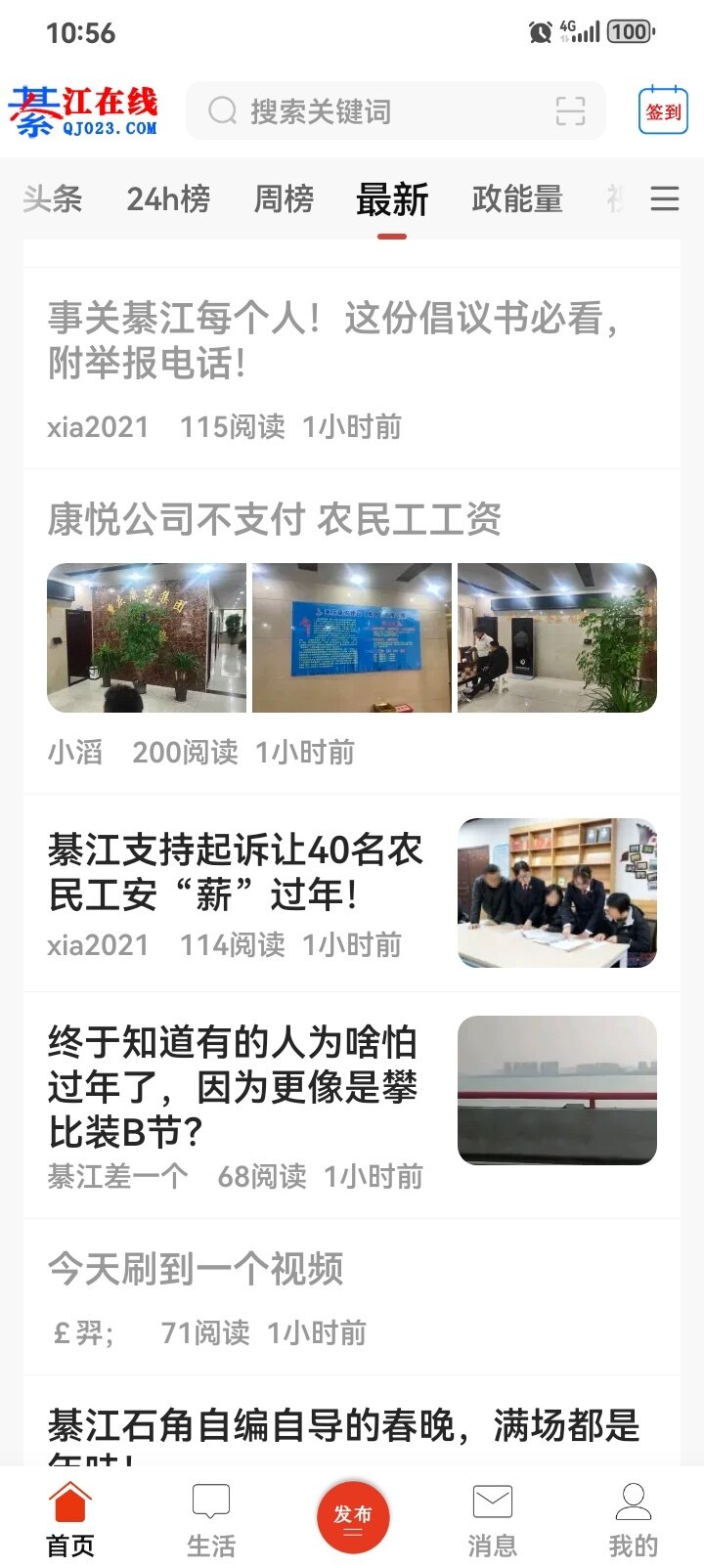The height and width of the screenshot is (1568, 704).
Task: Switch to the 24h榜 tab
Action: (x=168, y=198)
